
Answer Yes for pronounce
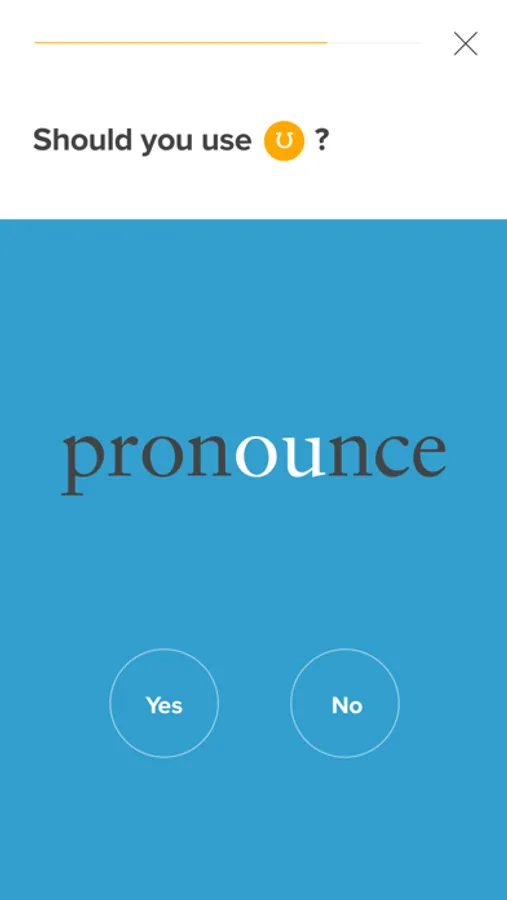[164, 704]
